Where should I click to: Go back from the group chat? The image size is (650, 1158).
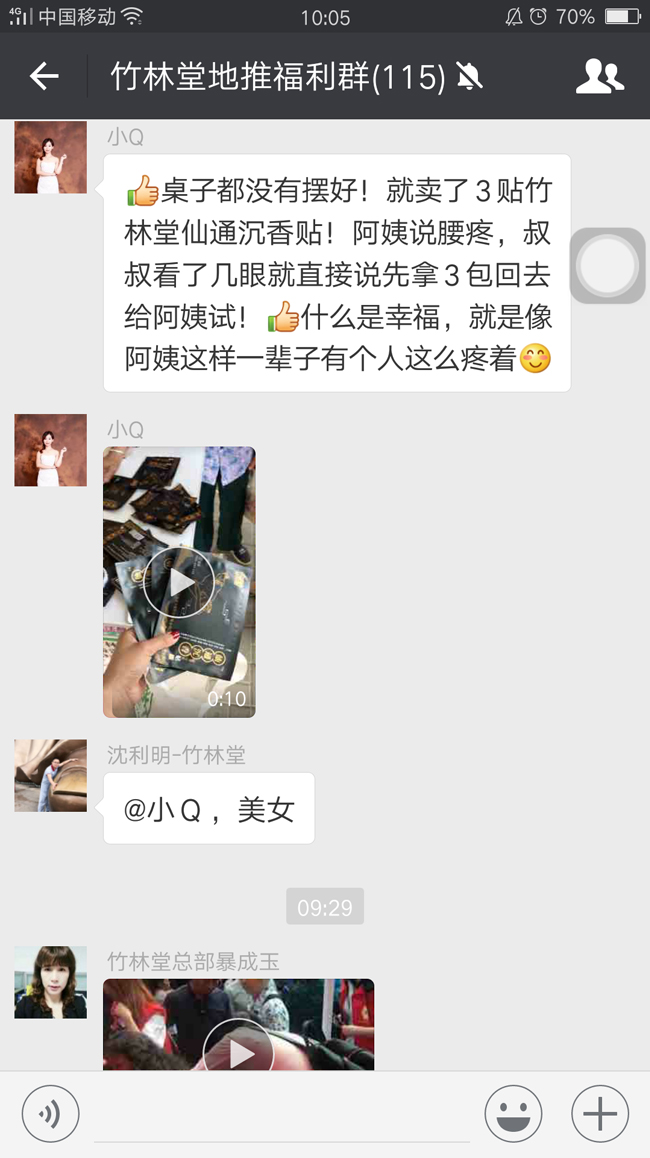click(x=44, y=76)
